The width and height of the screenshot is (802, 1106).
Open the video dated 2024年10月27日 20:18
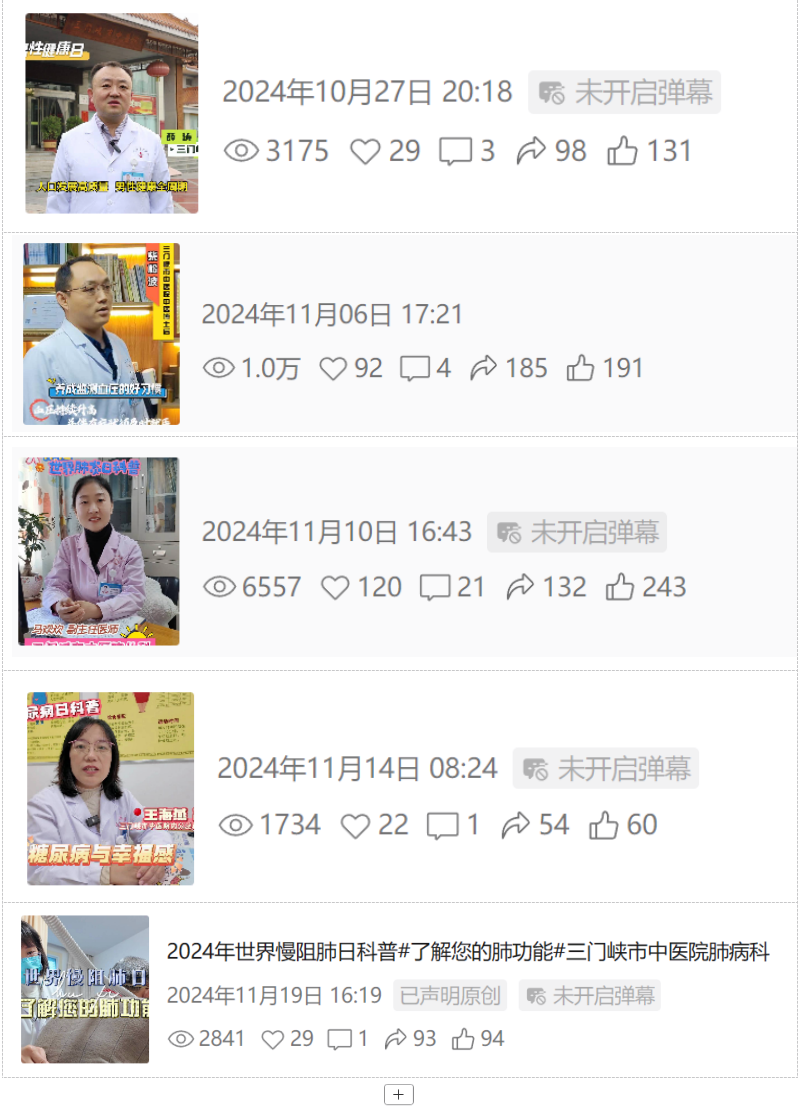pos(111,113)
